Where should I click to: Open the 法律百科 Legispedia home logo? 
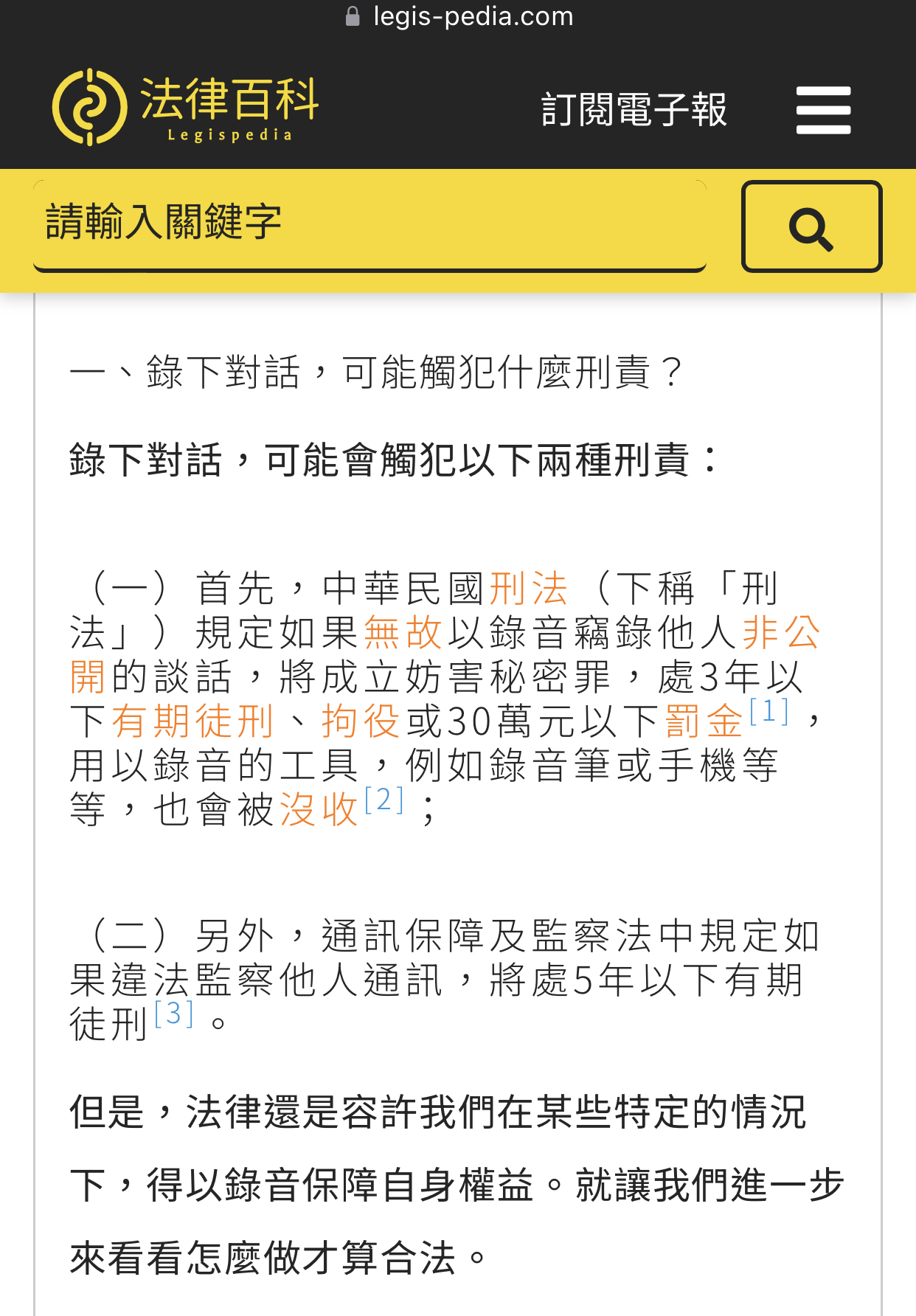click(185, 108)
